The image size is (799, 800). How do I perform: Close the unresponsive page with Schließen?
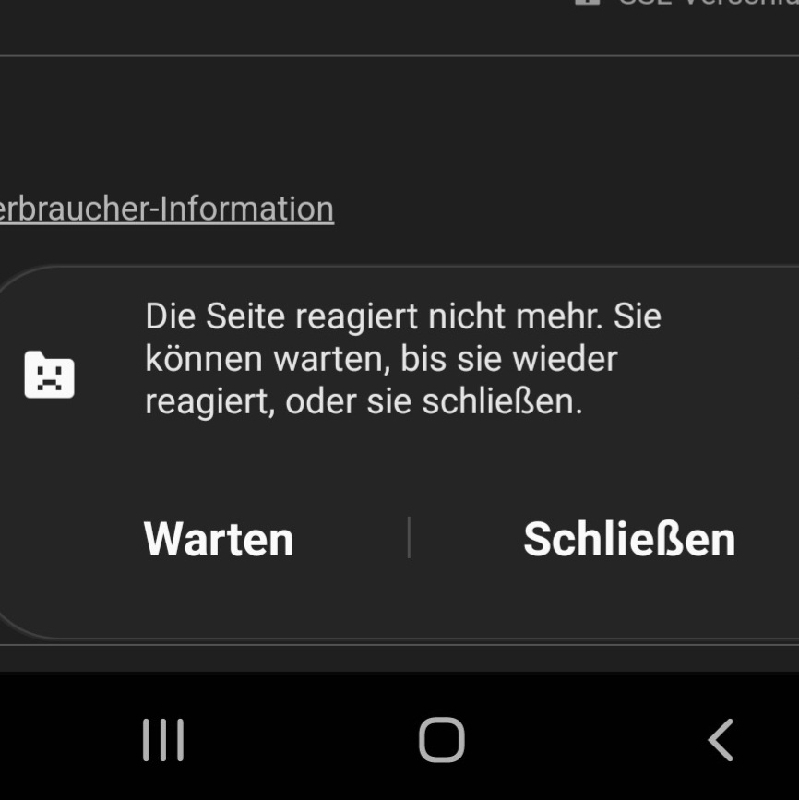[x=629, y=539]
